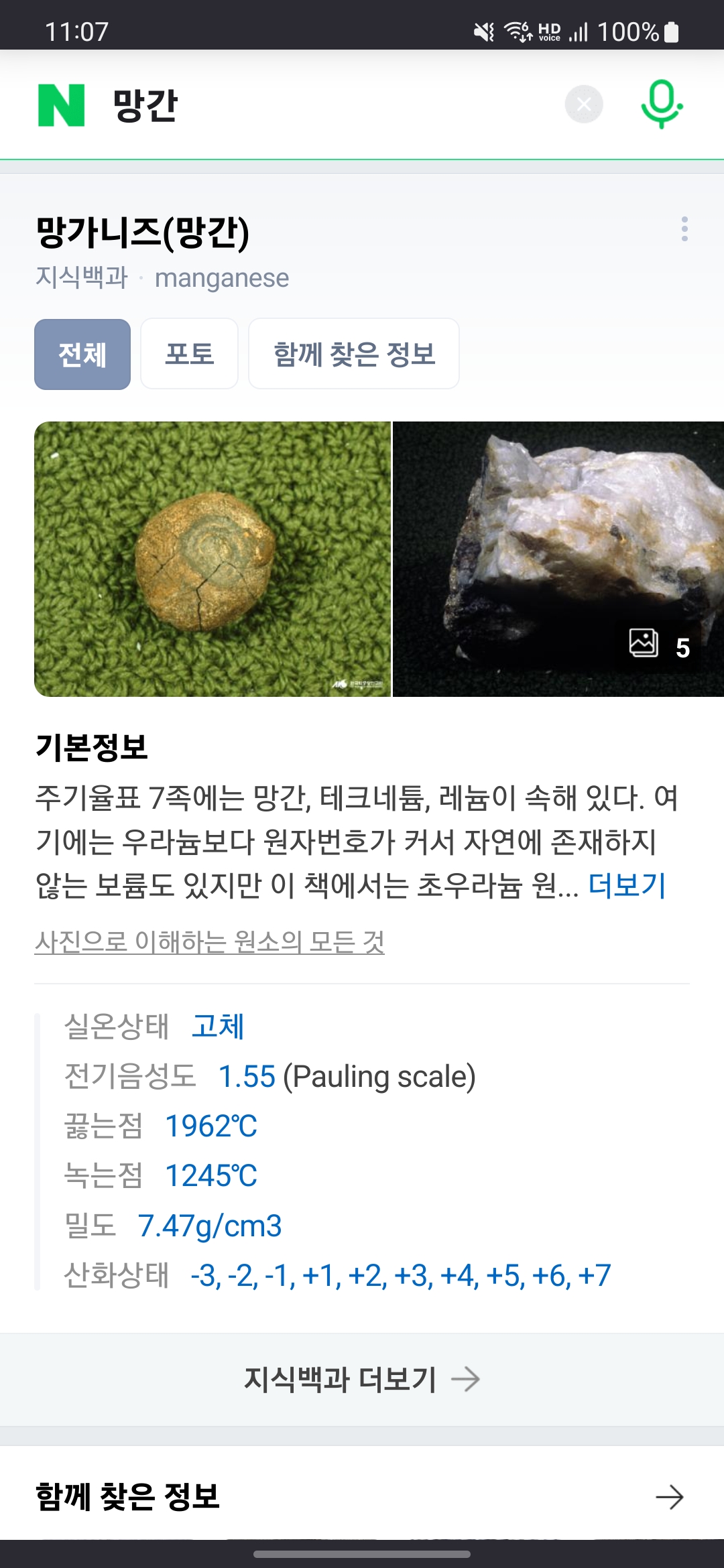Image resolution: width=724 pixels, height=1568 pixels.
Task: Start voice search with the microphone
Action: click(x=662, y=104)
